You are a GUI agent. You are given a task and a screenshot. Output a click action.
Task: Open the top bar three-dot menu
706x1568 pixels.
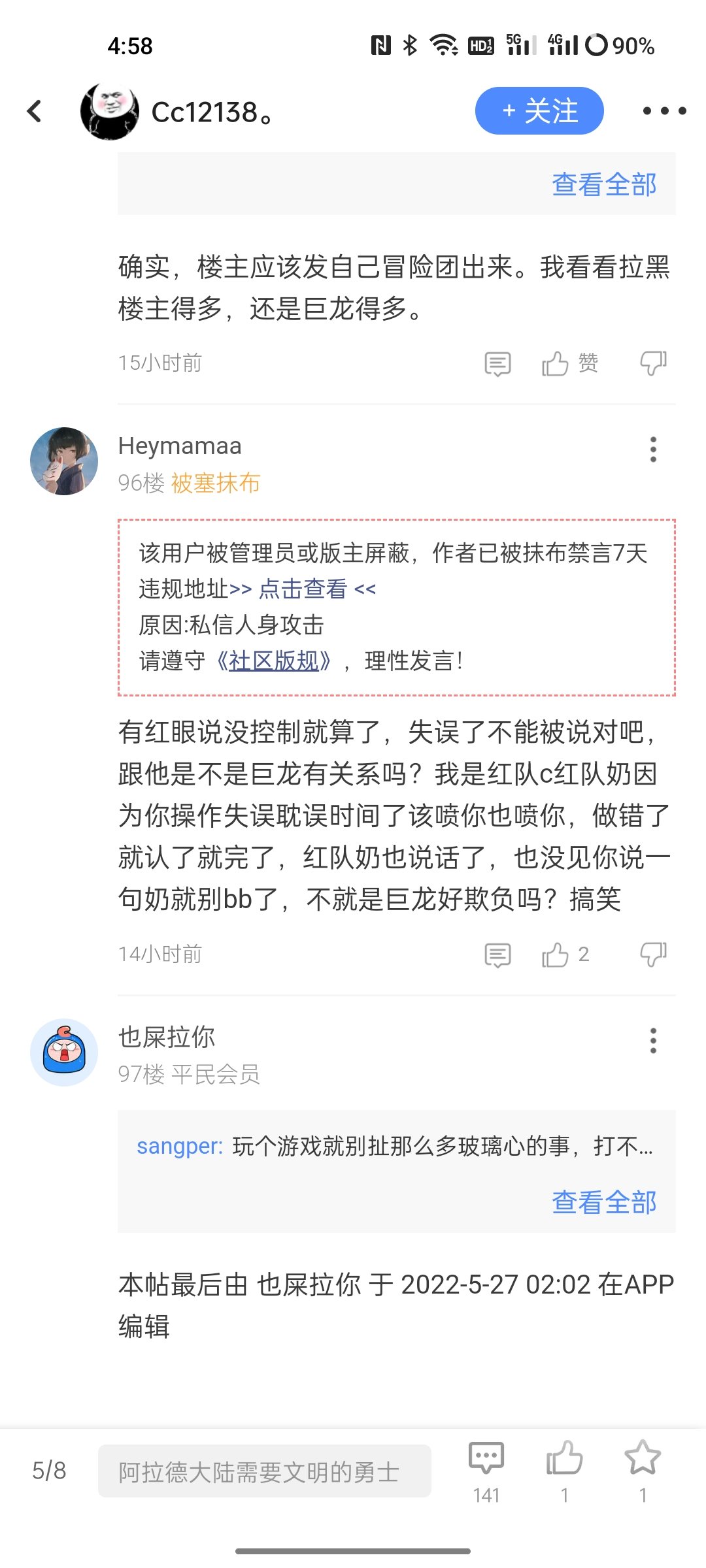tap(664, 111)
